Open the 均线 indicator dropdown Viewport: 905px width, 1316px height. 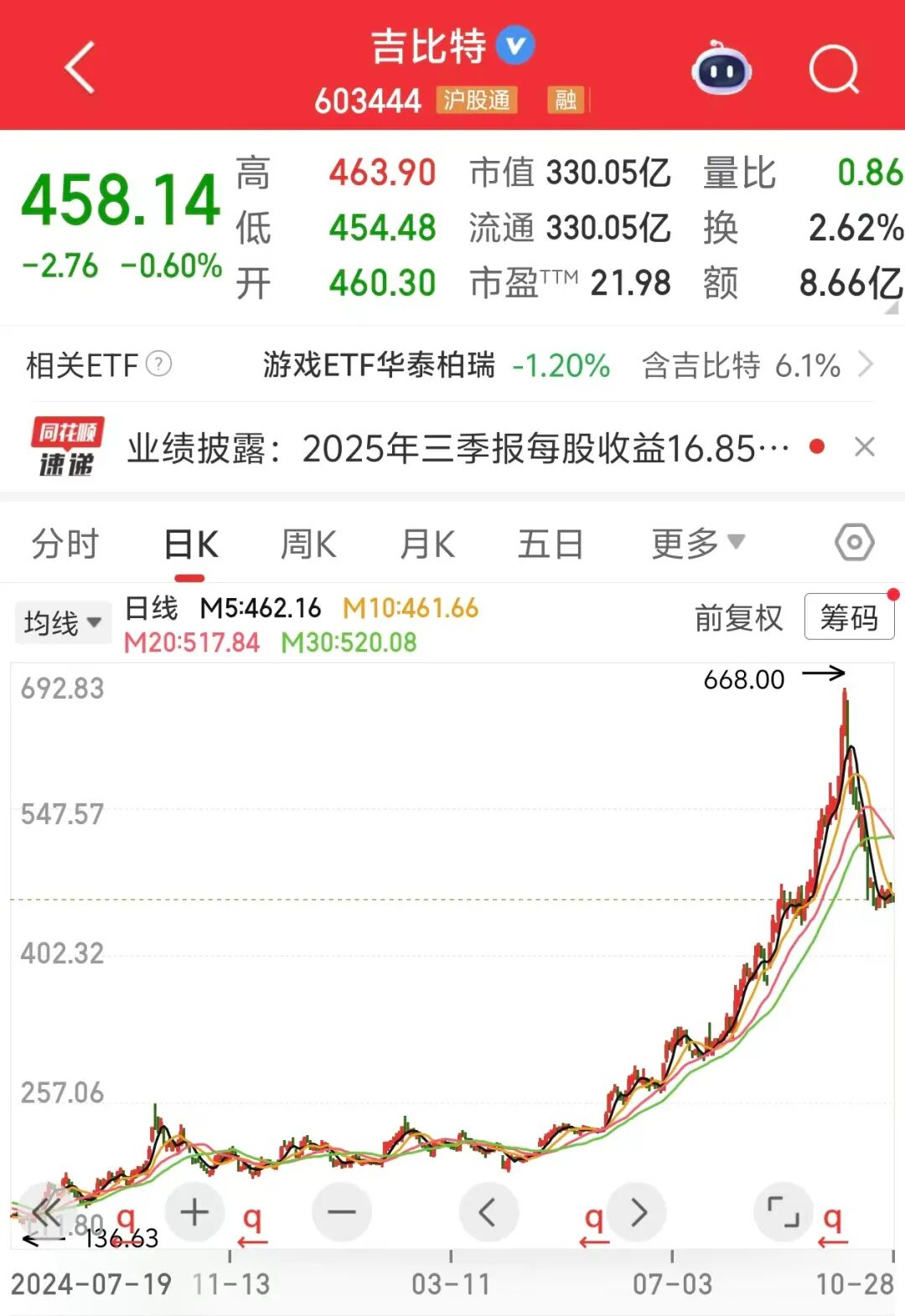[62, 622]
